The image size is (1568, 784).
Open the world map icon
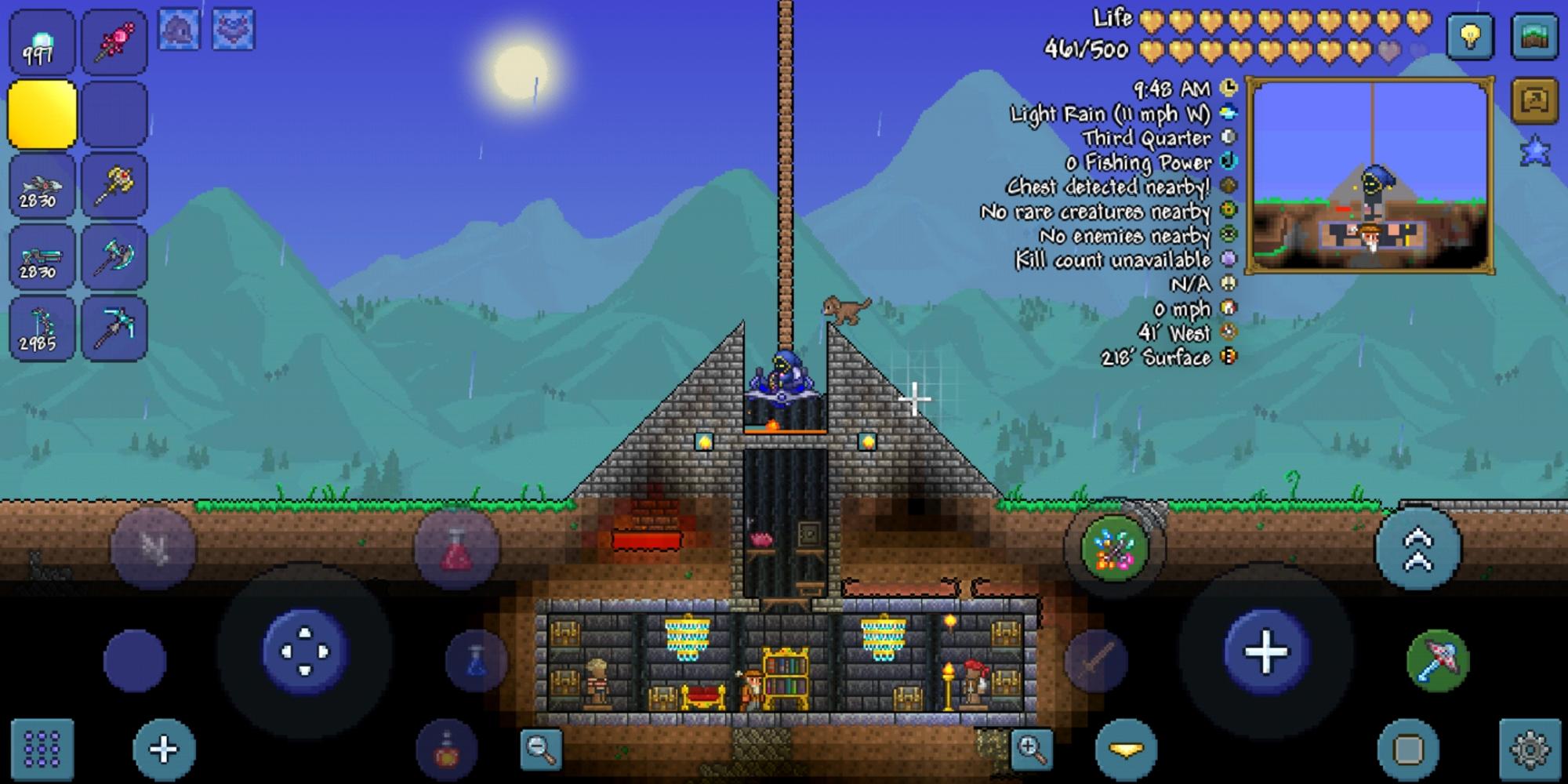click(x=1534, y=36)
